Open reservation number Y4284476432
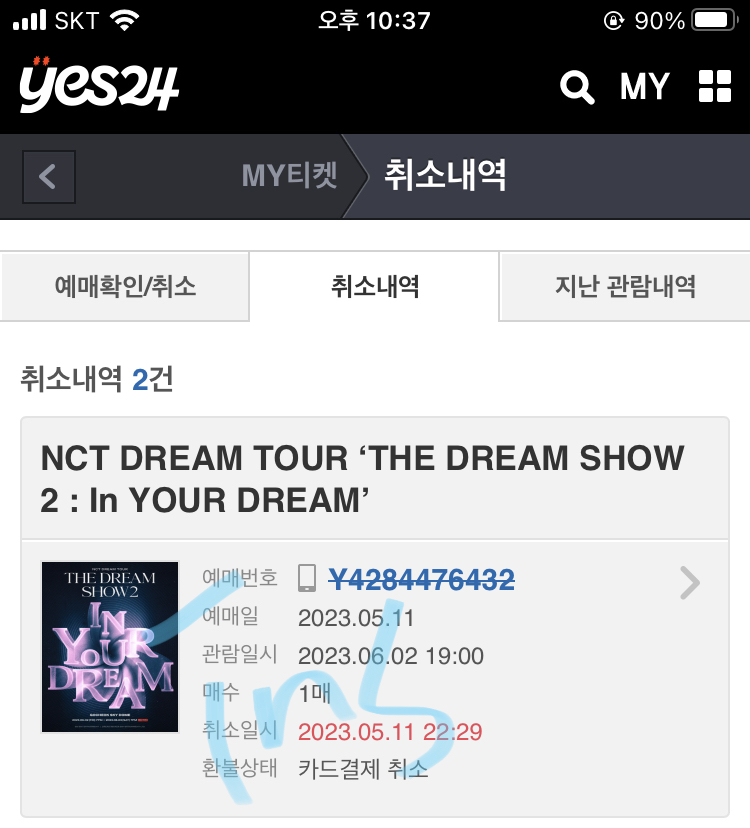Viewport: 750px width, 828px height. click(421, 579)
